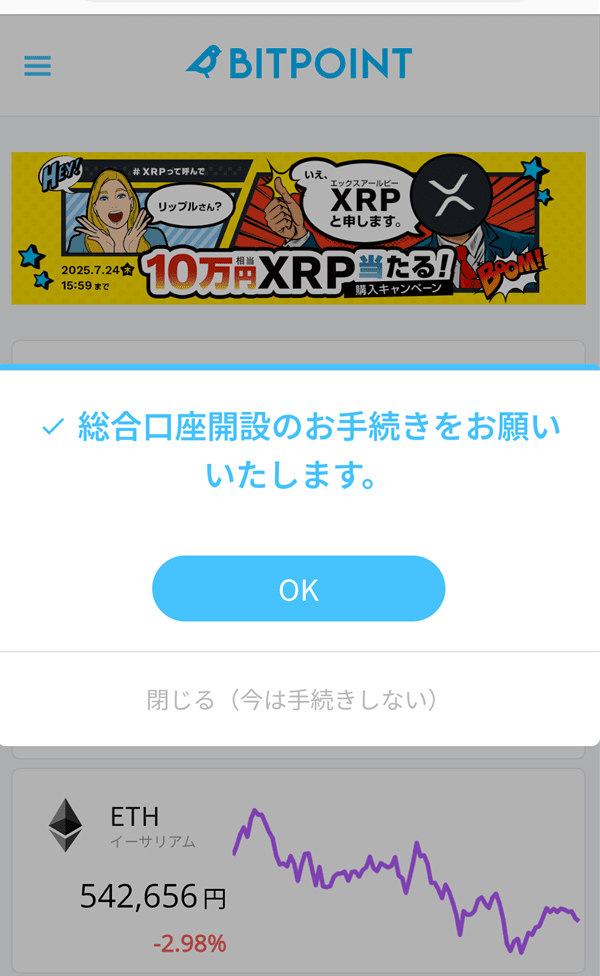Dismiss dialog via 閉じる（今は手続きしない）
This screenshot has height=976, width=600.
tap(293, 700)
